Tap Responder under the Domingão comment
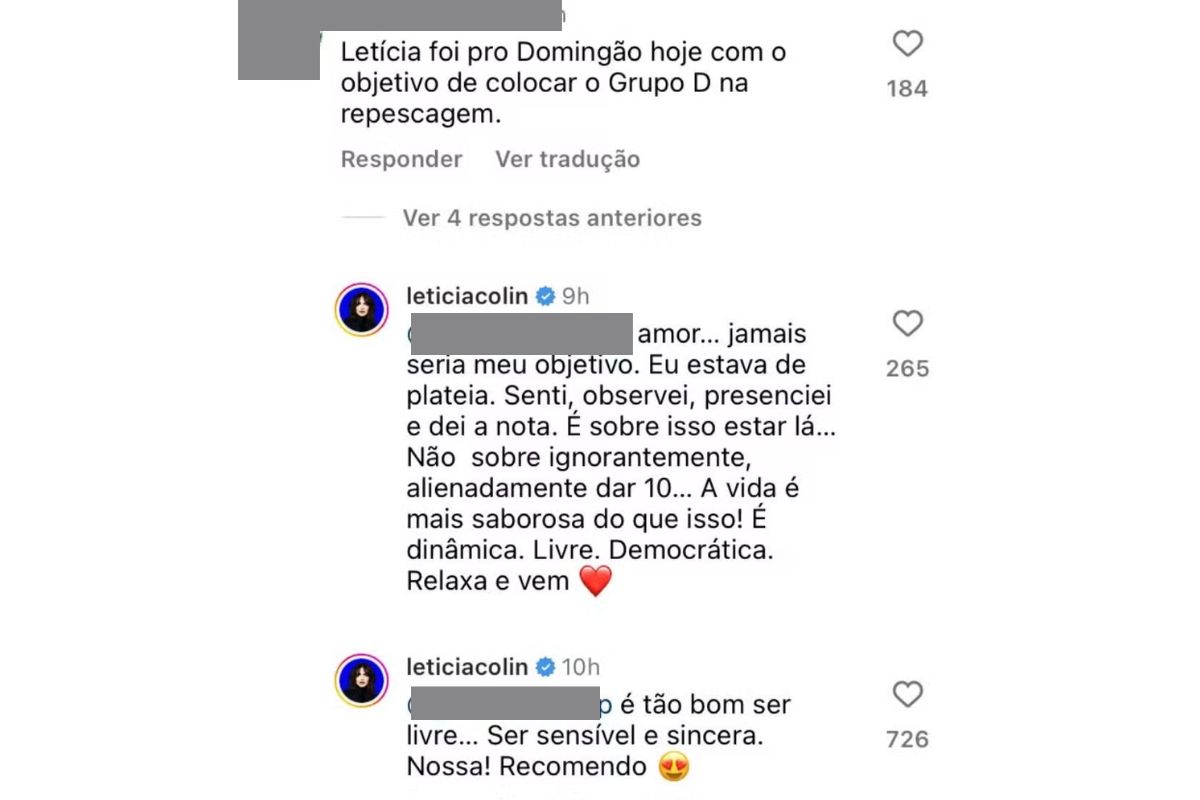The image size is (1200, 800). point(401,159)
